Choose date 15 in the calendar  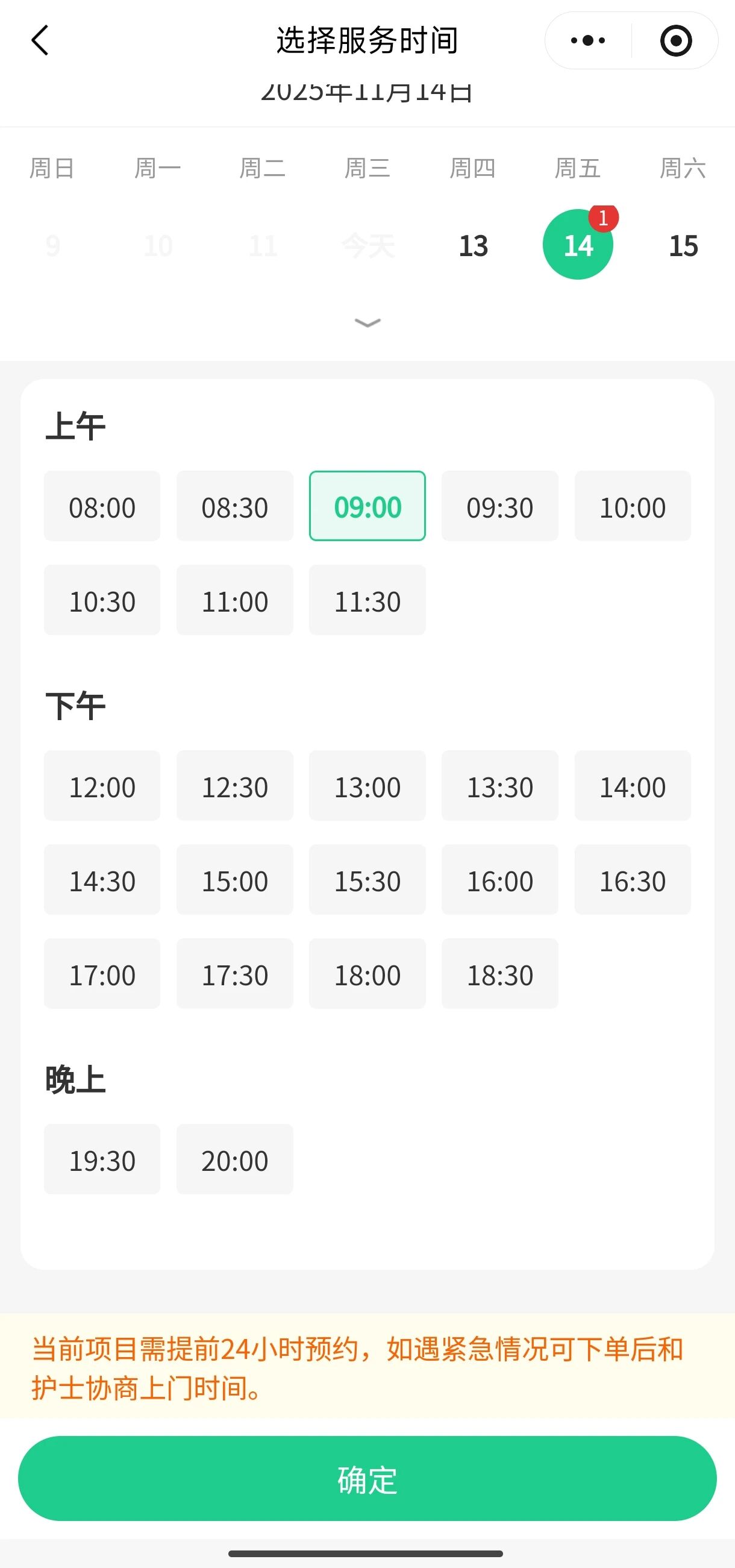(683, 246)
